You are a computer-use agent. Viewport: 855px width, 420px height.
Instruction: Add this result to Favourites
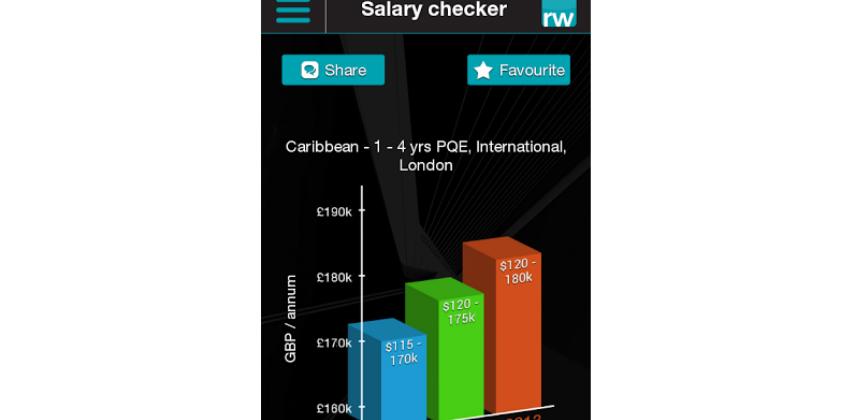pyautogui.click(x=518, y=70)
